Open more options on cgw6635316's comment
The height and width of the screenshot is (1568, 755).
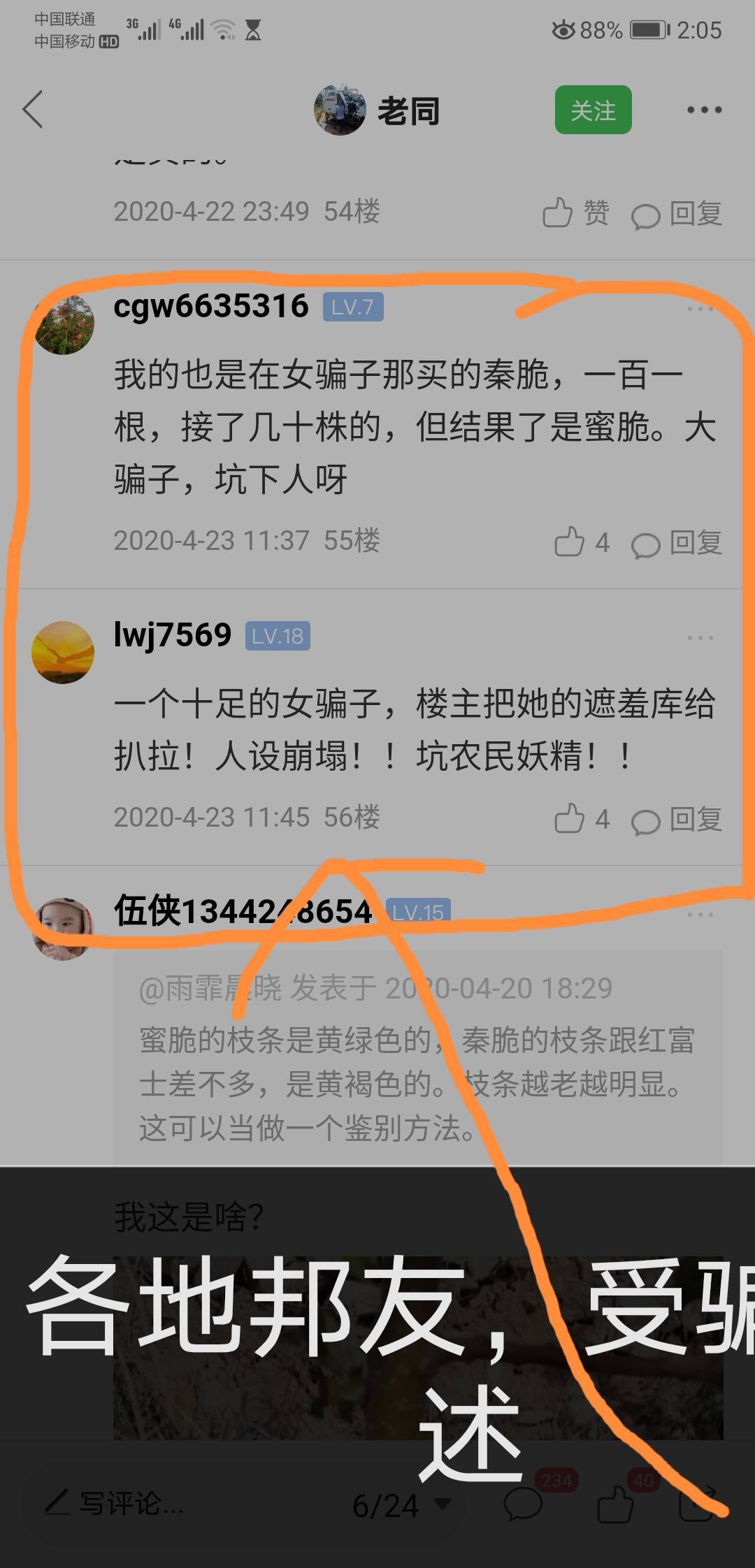700,308
